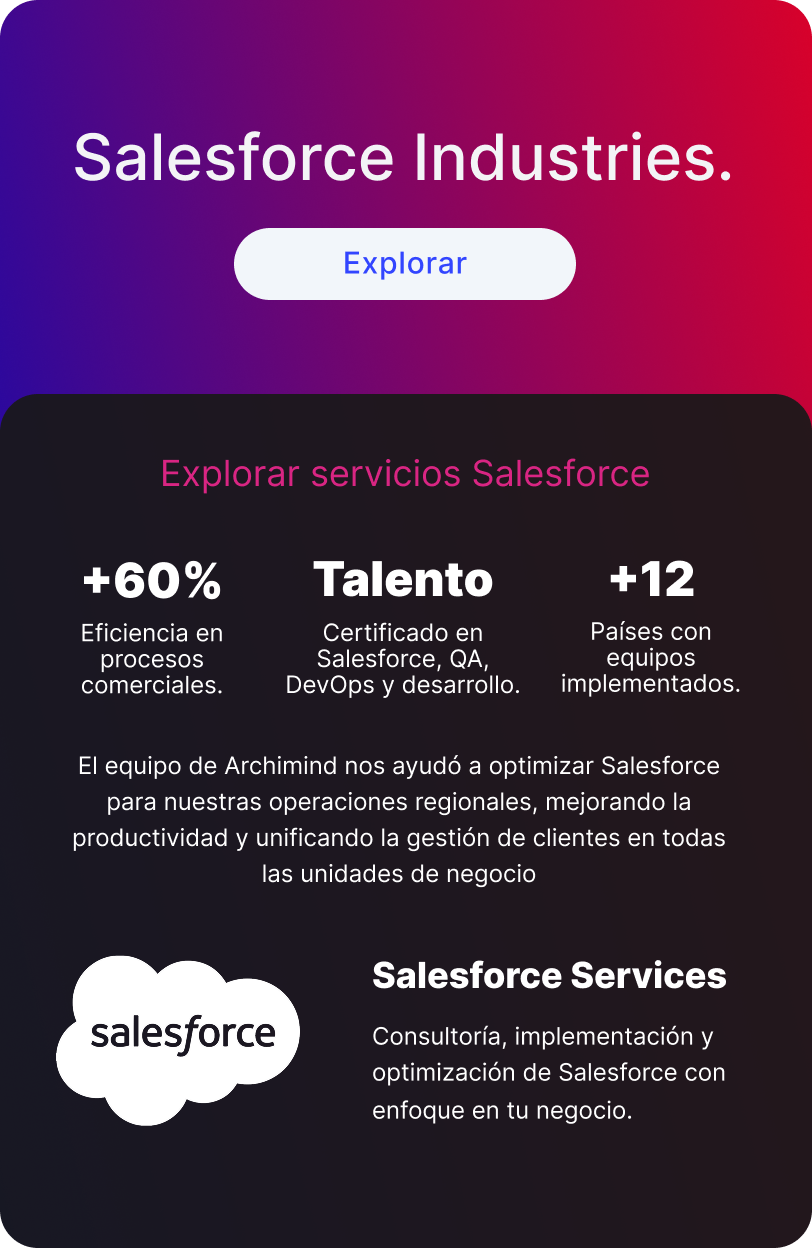812x1248 pixels.
Task: Click the Explorar button label text
Action: pyautogui.click(x=404, y=264)
